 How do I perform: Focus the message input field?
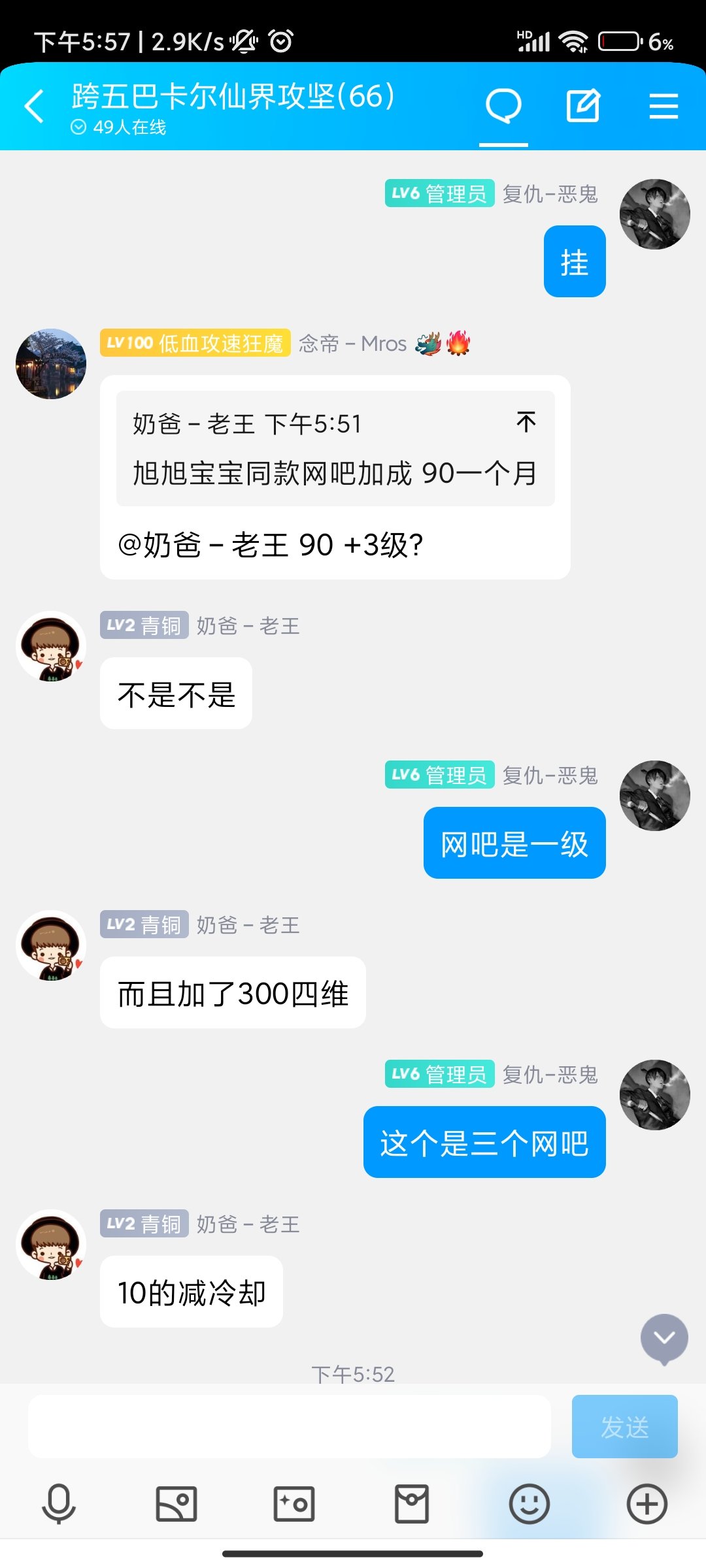pos(289,1427)
